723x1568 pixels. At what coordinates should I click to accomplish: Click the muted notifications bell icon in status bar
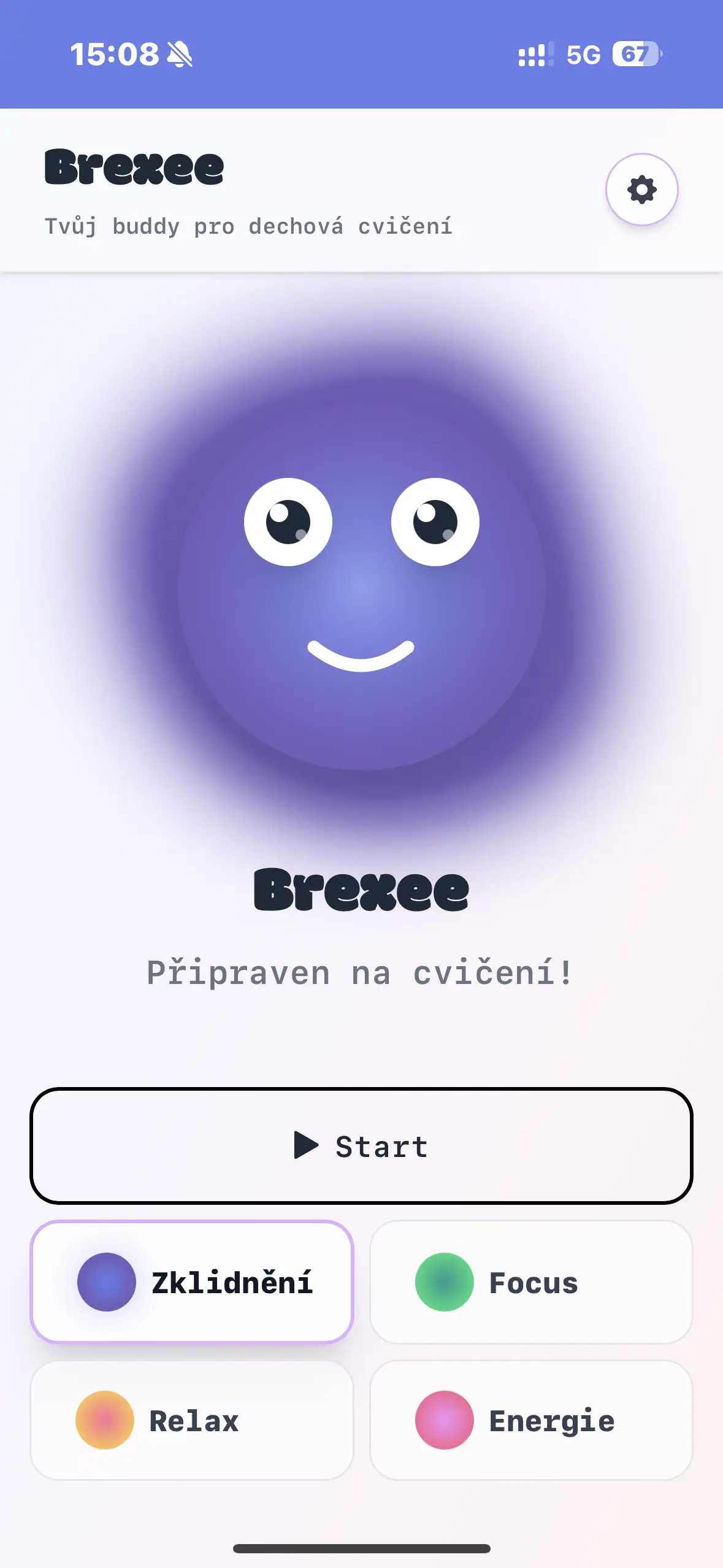180,54
